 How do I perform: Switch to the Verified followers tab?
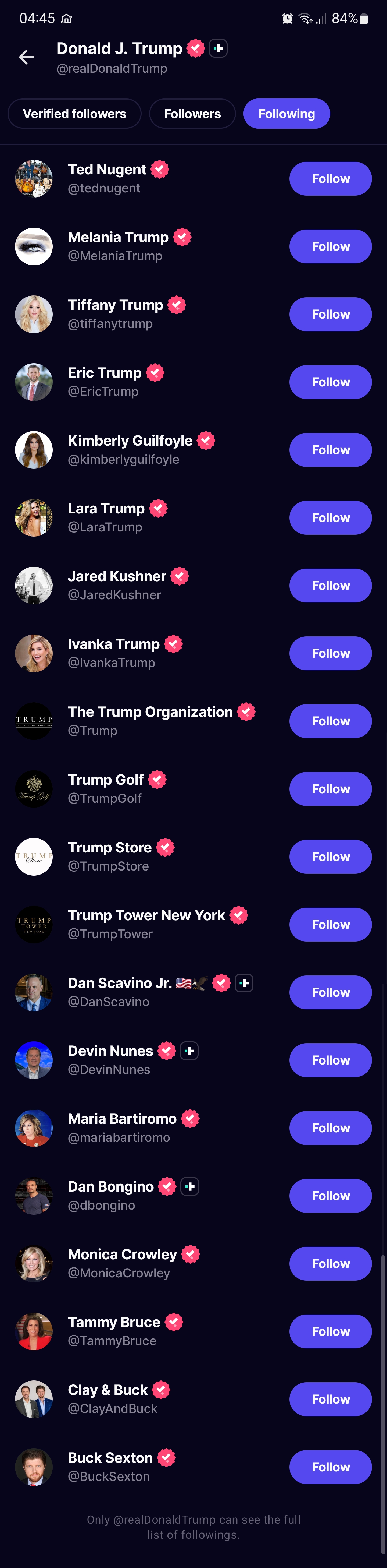point(74,114)
